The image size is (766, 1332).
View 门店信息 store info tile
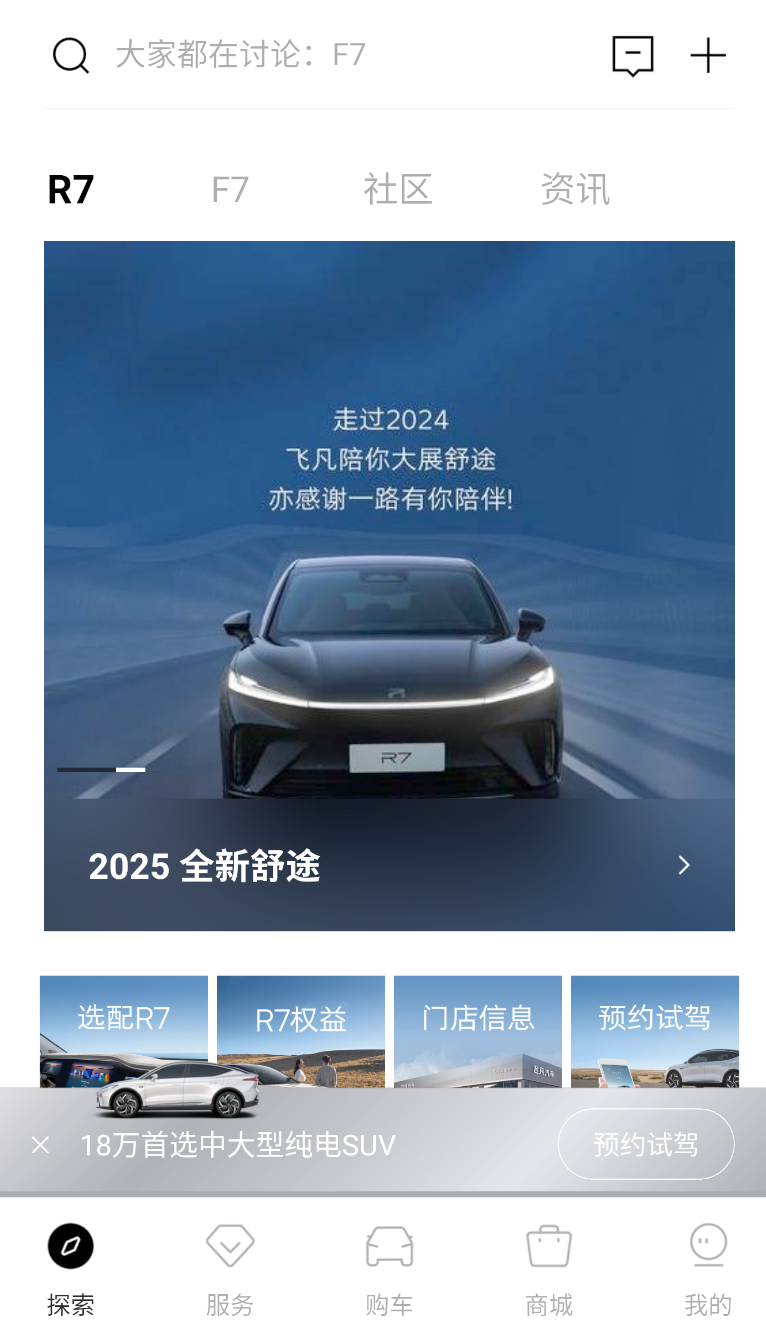(x=478, y=1025)
